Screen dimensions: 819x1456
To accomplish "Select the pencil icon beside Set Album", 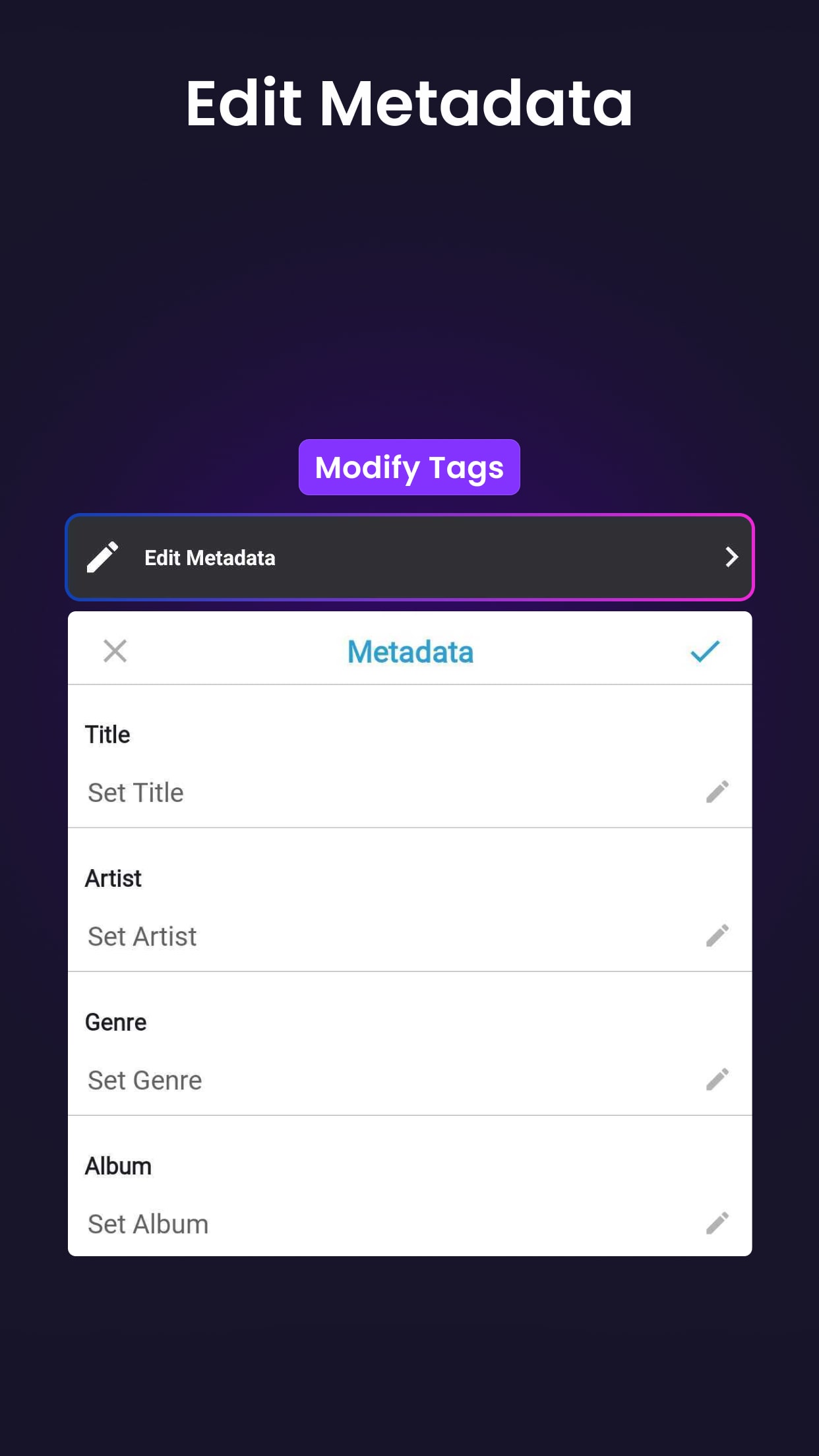I will tap(717, 1223).
